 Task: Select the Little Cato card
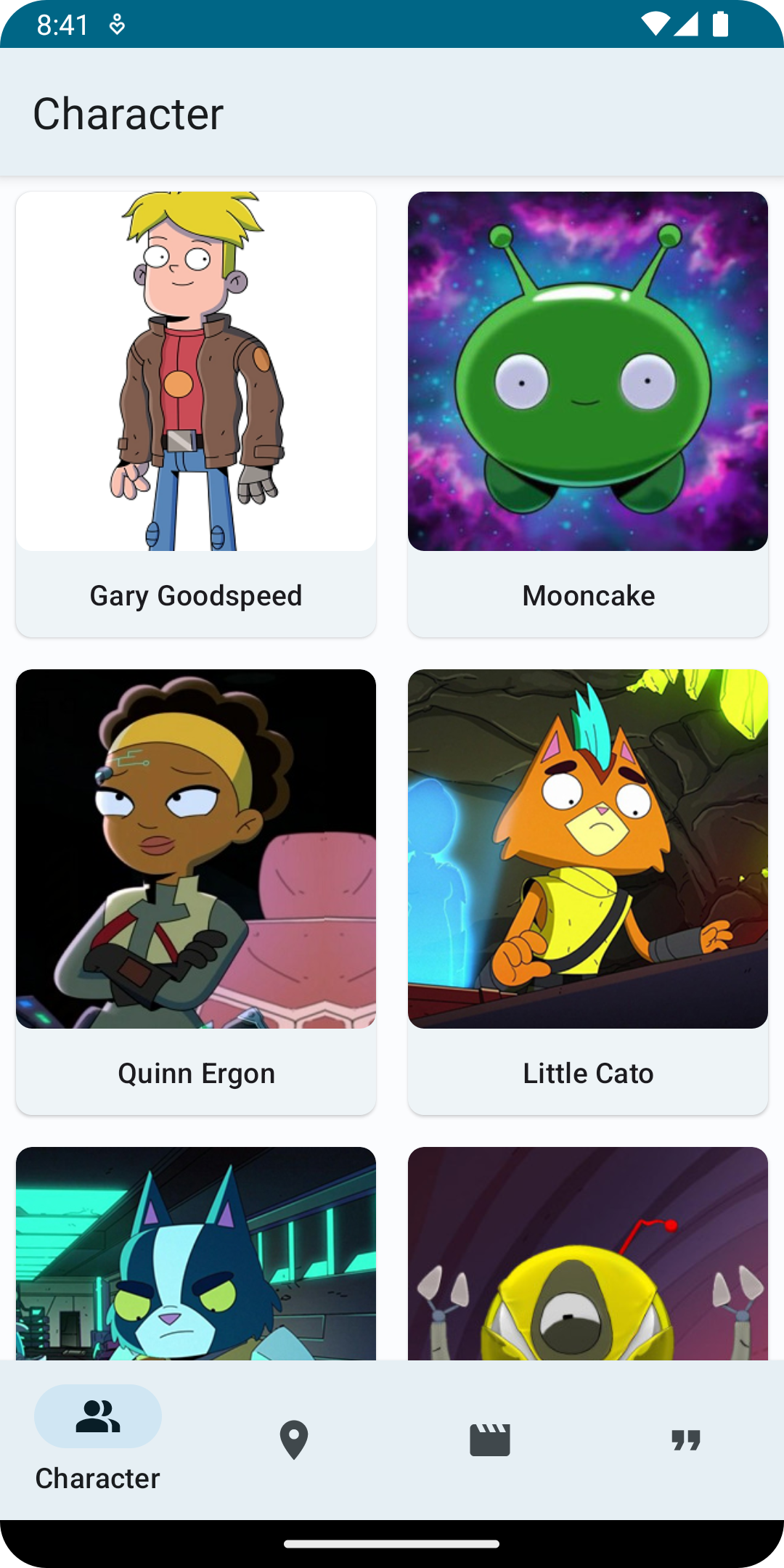pyautogui.click(x=588, y=891)
